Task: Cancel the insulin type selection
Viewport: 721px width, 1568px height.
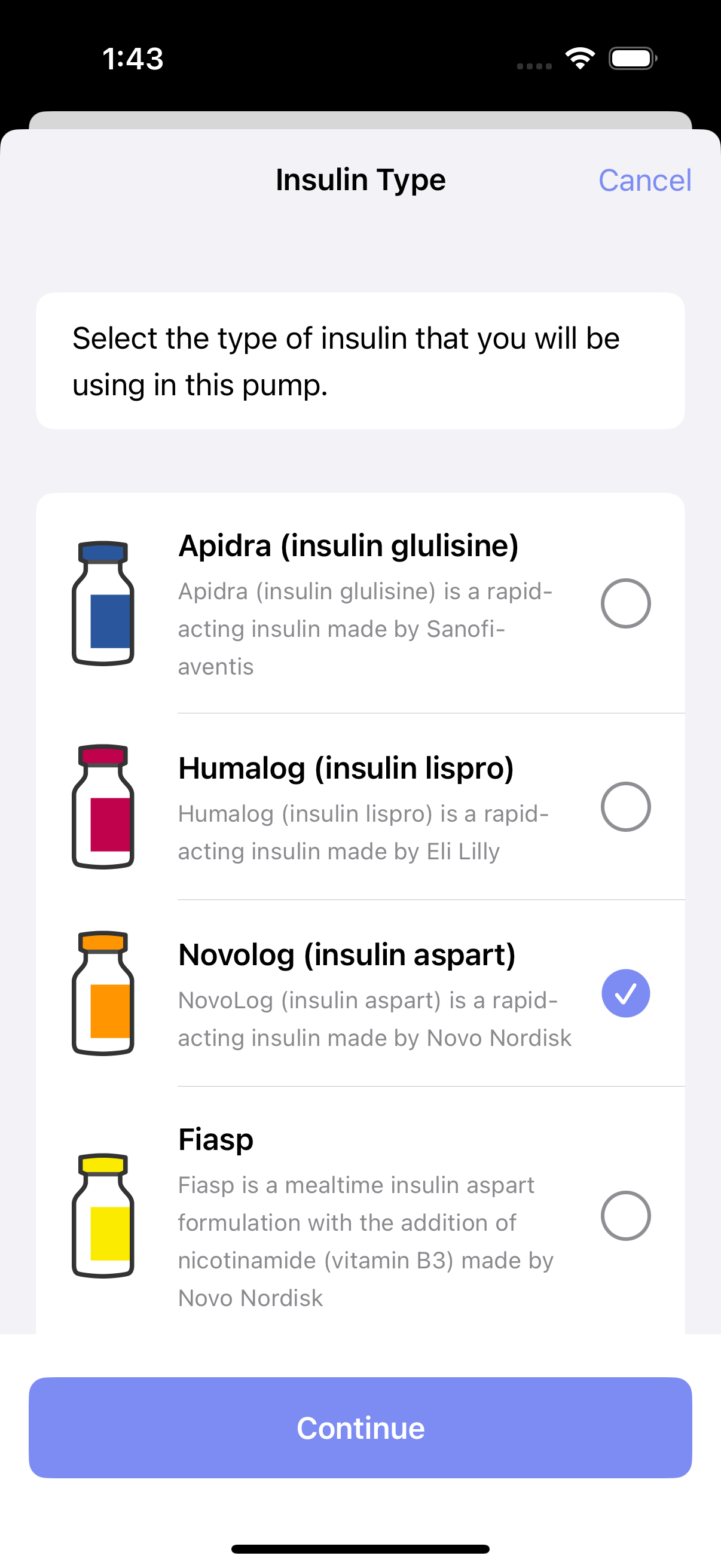Action: click(x=644, y=180)
